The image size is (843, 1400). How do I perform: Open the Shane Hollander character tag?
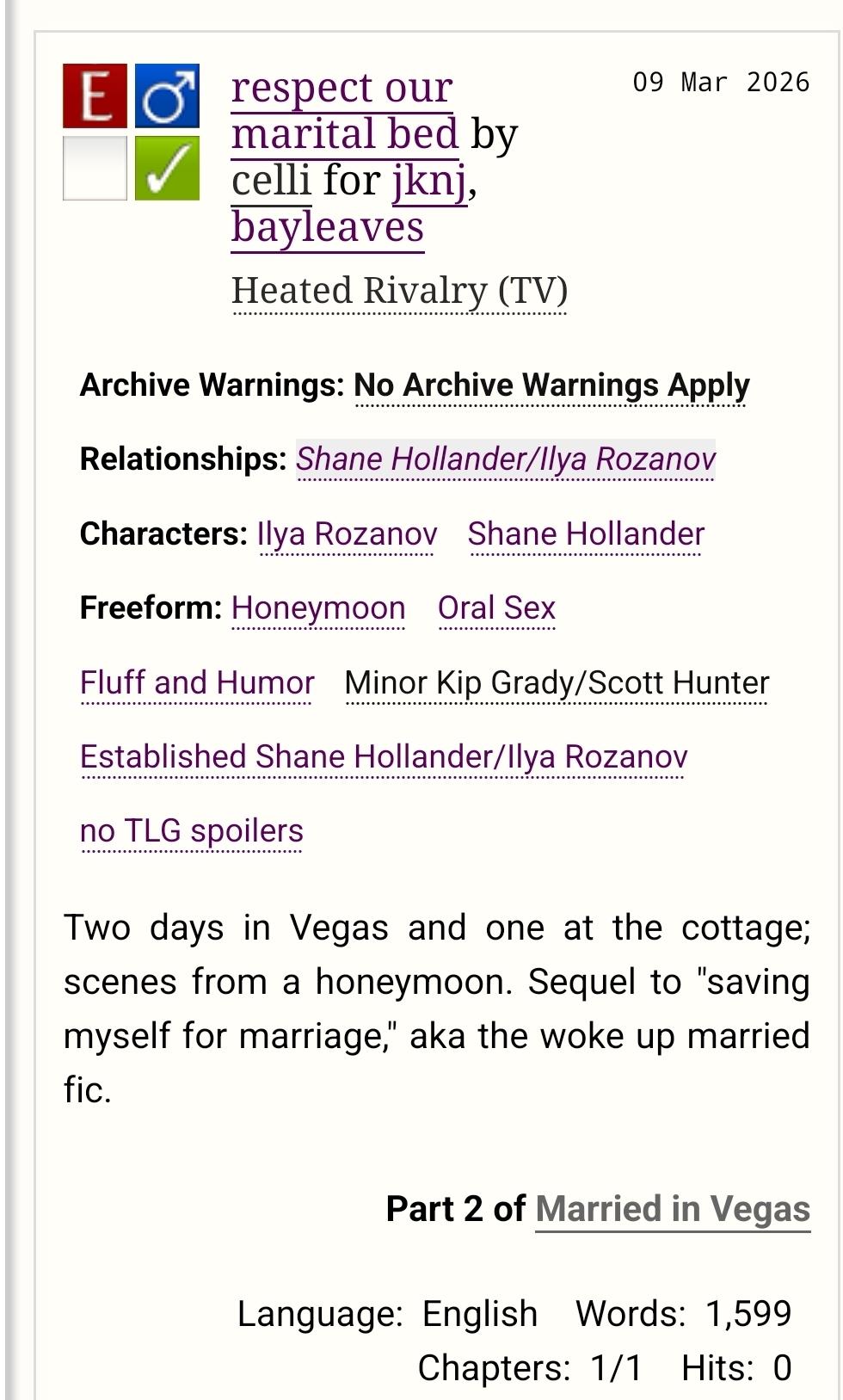586,534
